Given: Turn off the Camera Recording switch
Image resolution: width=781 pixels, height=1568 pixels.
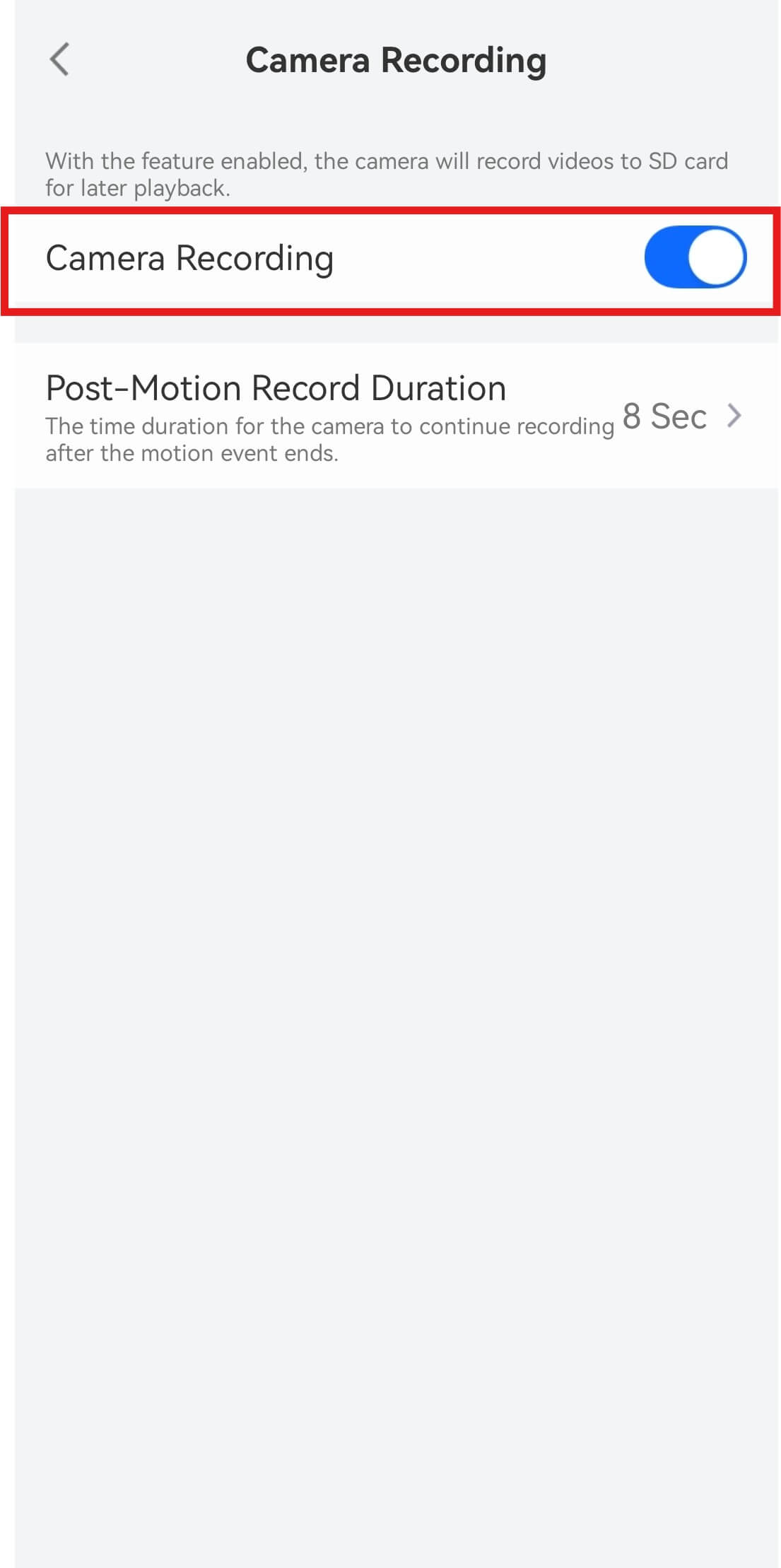Looking at the screenshot, I should pyautogui.click(x=694, y=257).
